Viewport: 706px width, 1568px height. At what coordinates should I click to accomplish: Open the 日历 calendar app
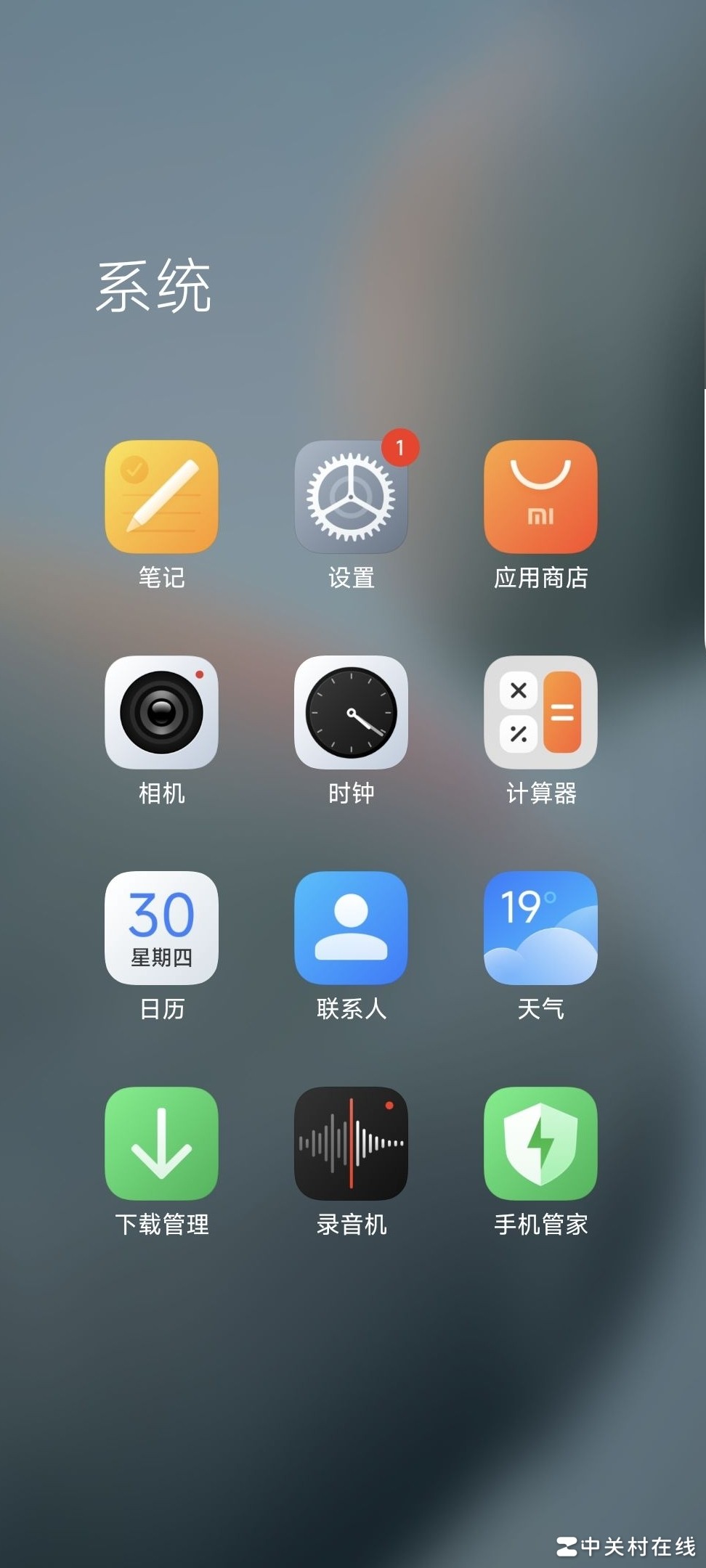[161, 928]
